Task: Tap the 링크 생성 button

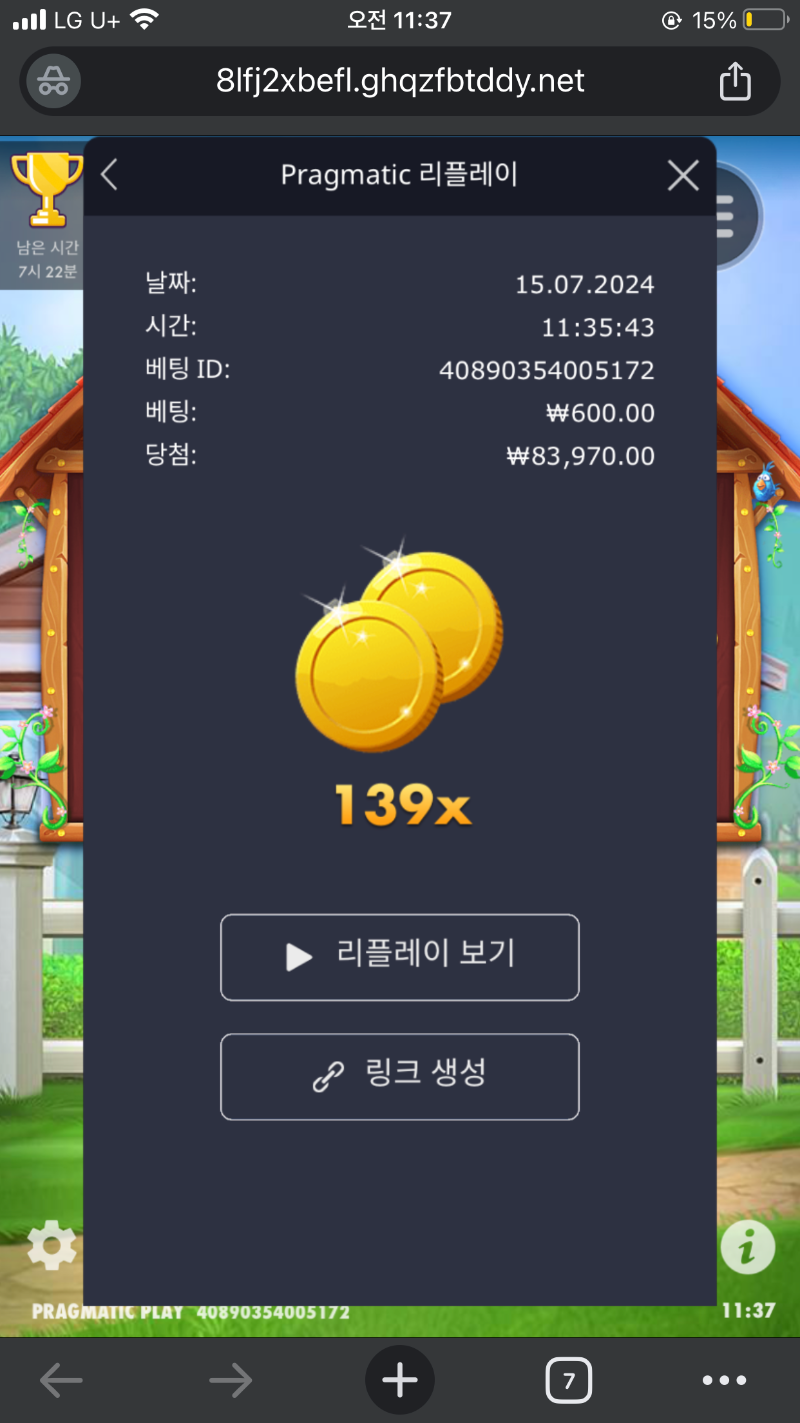Action: (400, 1077)
